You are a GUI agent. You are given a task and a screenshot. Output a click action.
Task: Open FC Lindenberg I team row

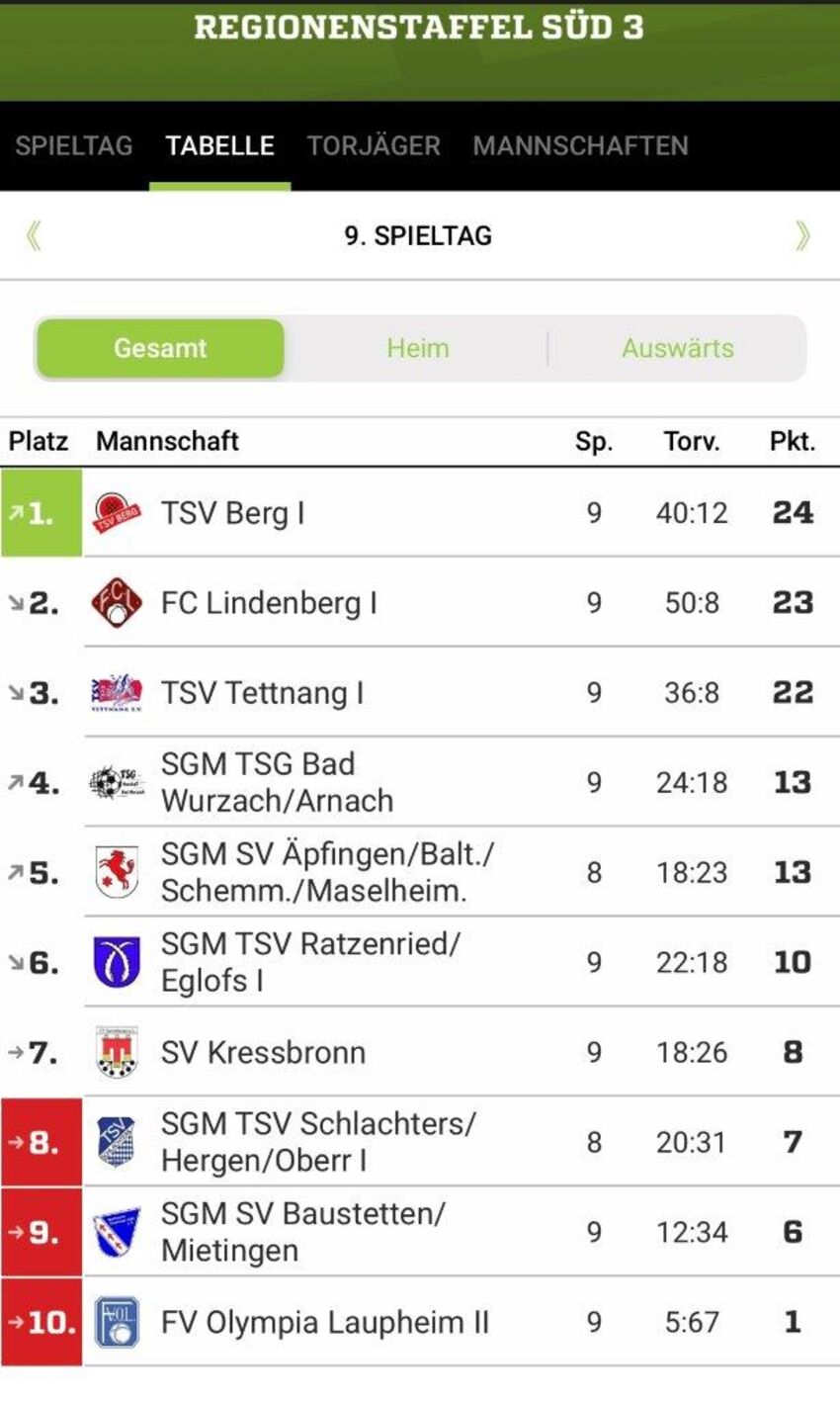269,603
